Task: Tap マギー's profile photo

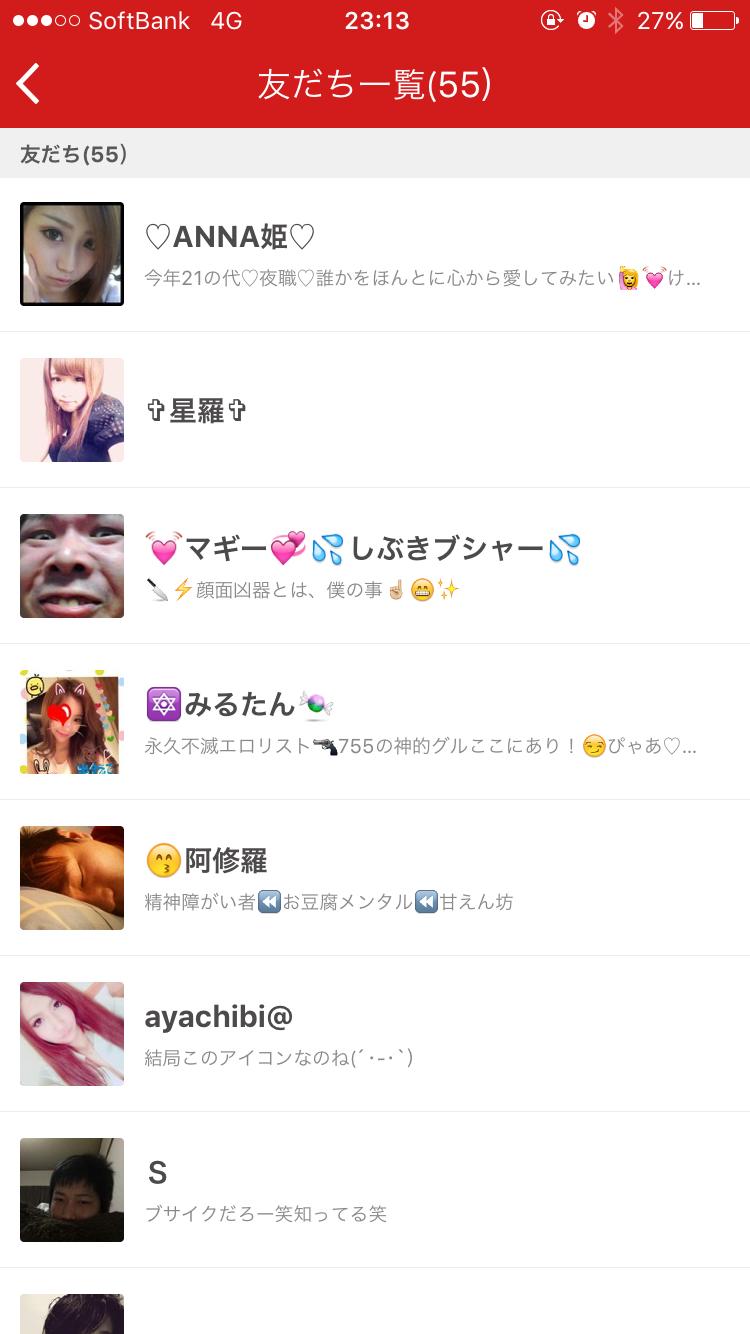Action: click(71, 566)
